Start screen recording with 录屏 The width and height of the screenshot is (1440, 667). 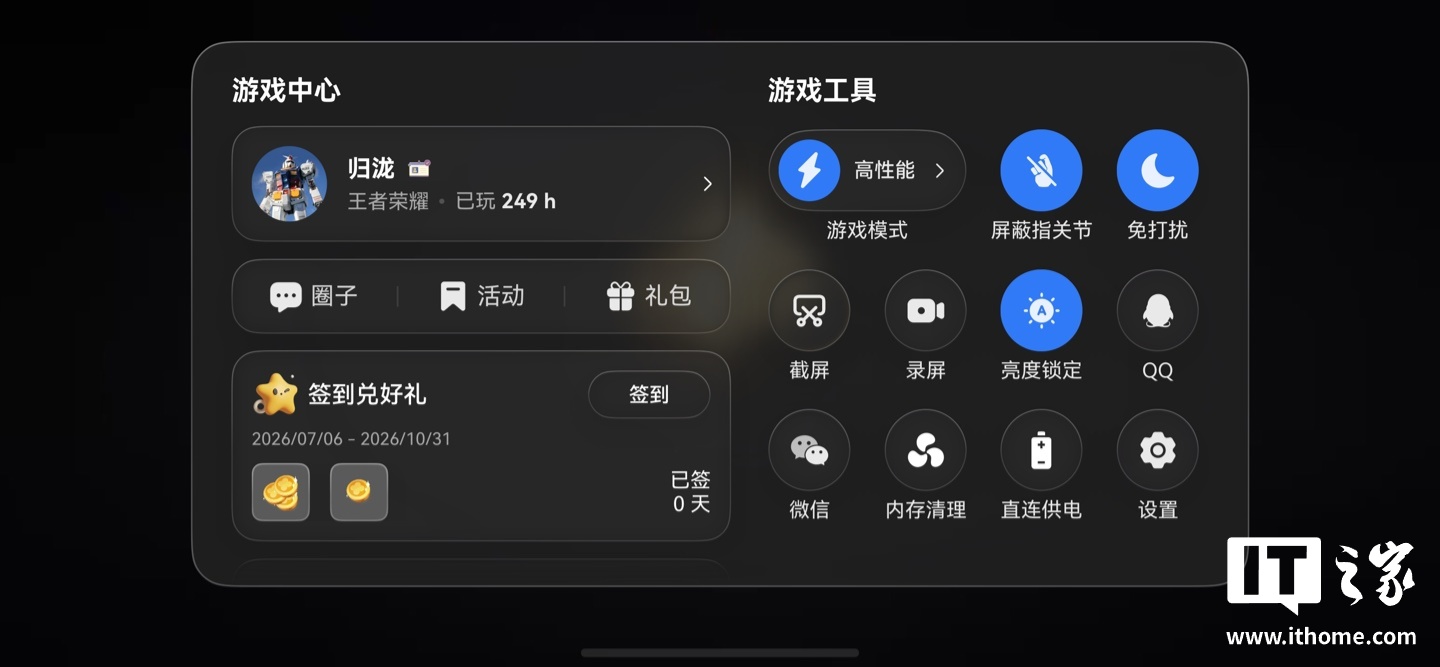click(x=925, y=311)
